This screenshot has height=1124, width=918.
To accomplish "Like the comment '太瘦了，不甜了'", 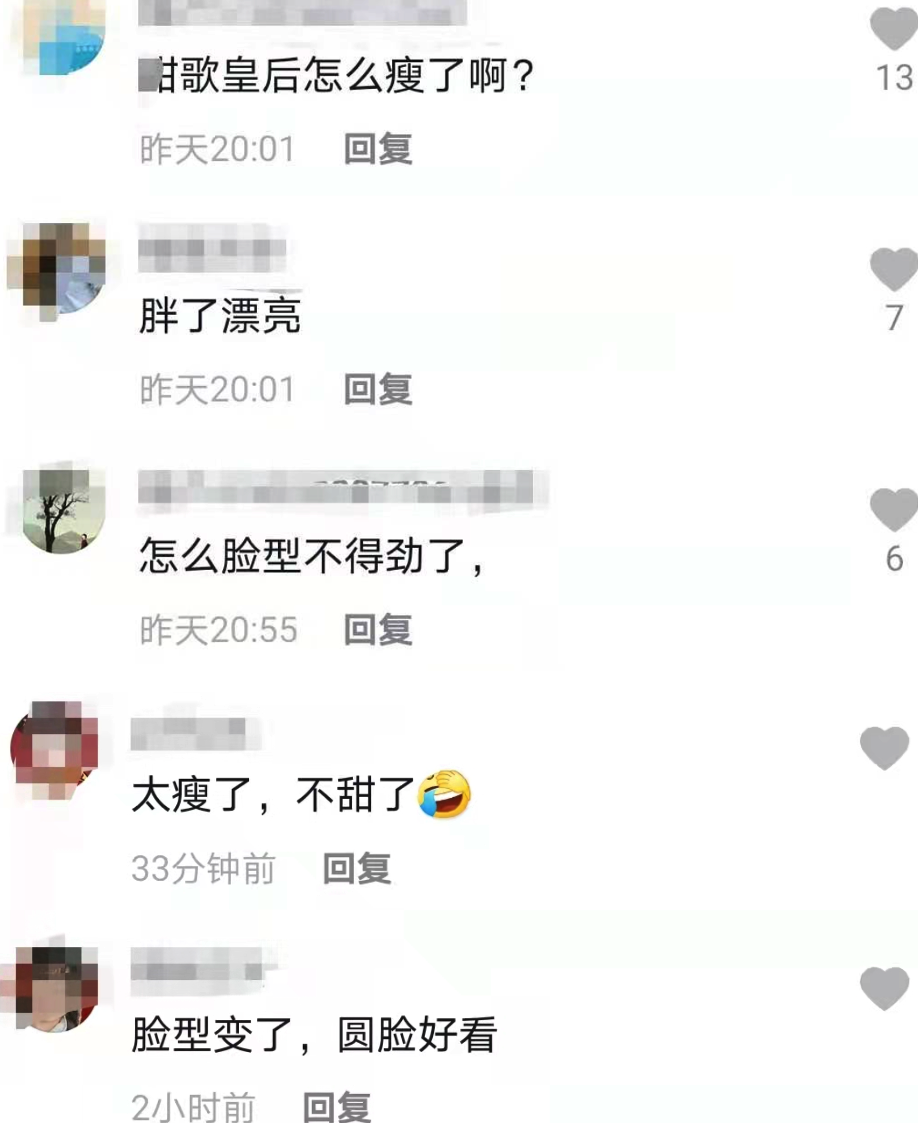I will (x=885, y=748).
